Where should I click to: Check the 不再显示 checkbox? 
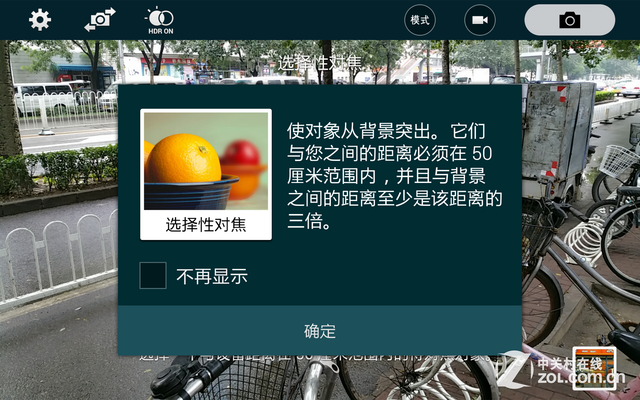point(153,276)
